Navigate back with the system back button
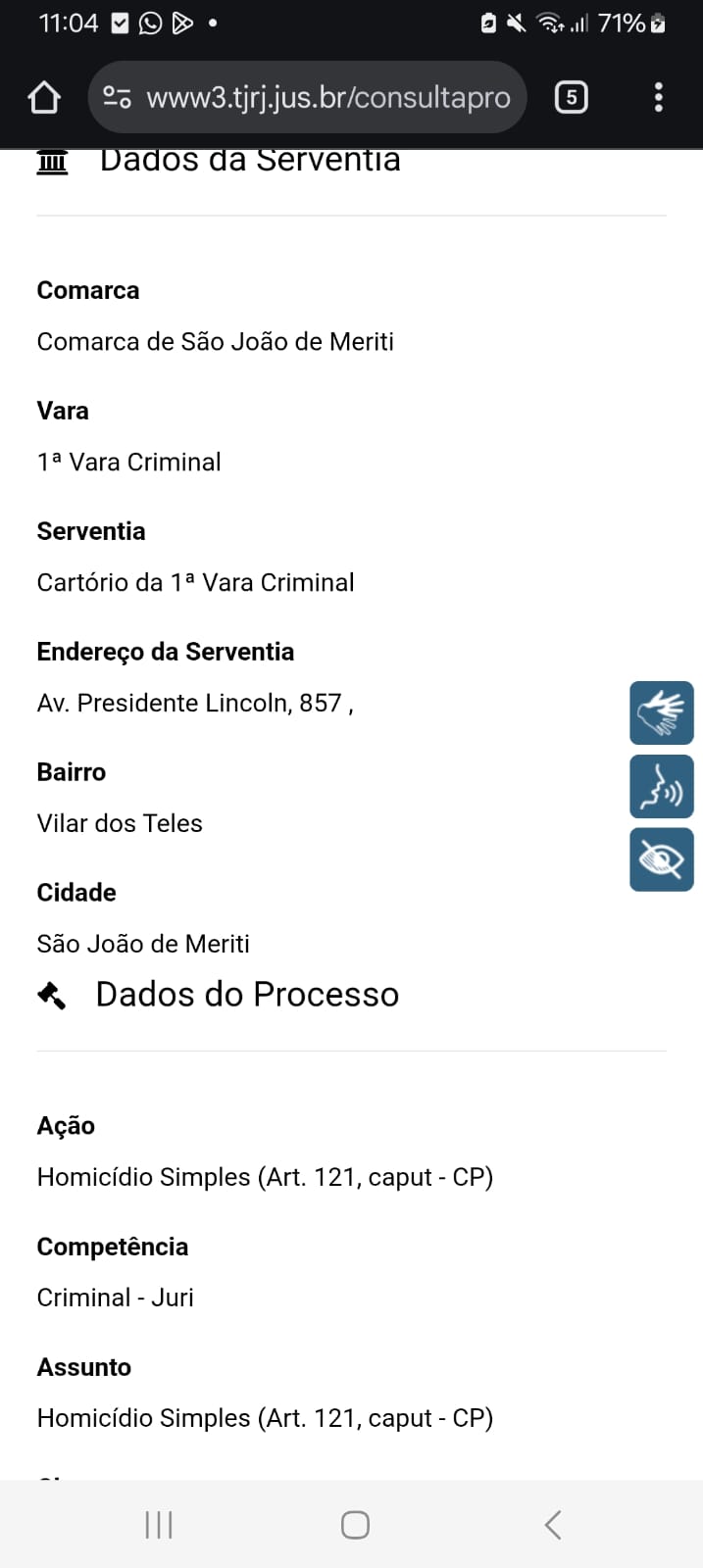The height and width of the screenshot is (1568, 703). point(553,1524)
